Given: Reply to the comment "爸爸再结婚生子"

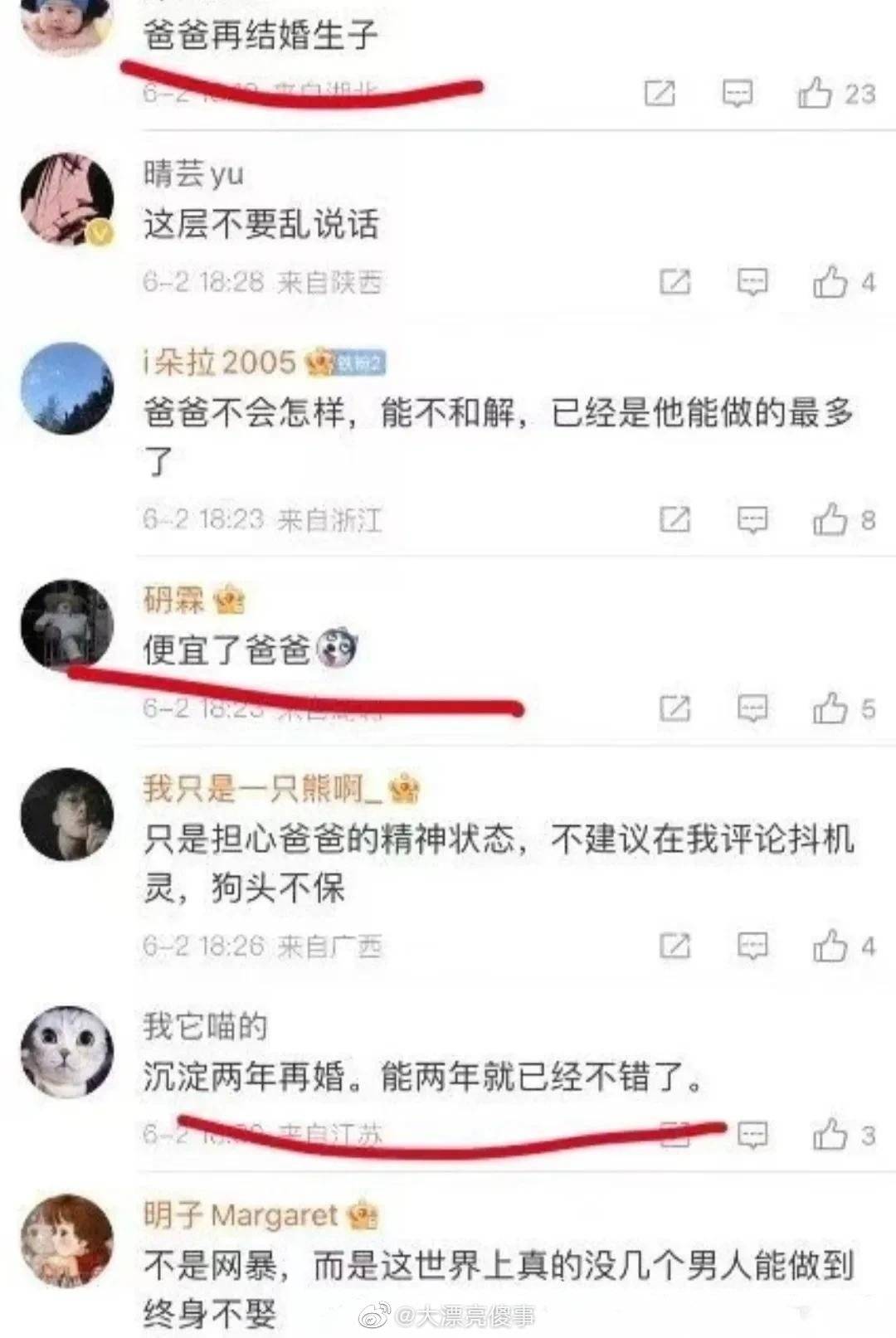Looking at the screenshot, I should click(x=737, y=93).
